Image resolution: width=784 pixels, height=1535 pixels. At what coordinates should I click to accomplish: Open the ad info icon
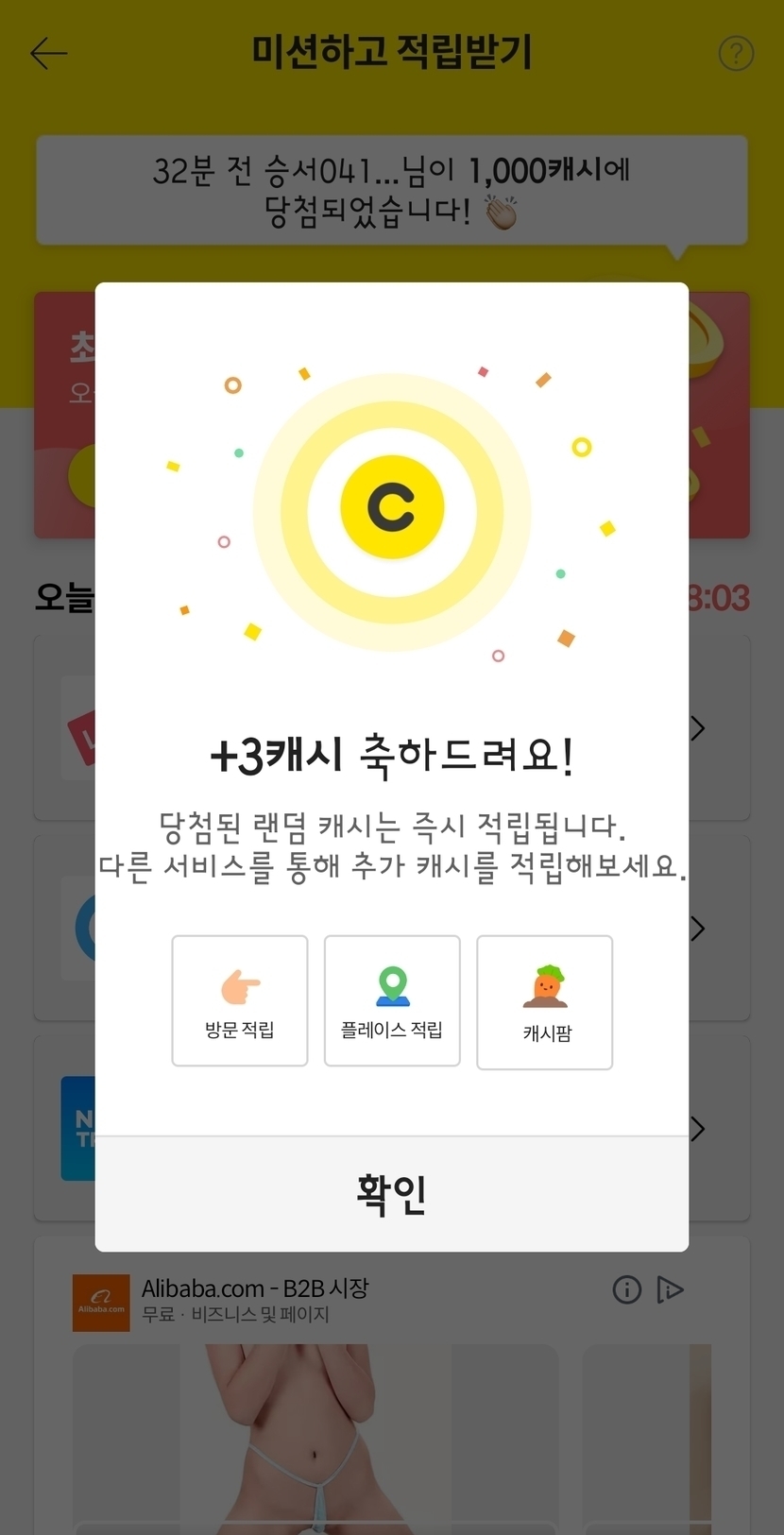pos(627,1289)
